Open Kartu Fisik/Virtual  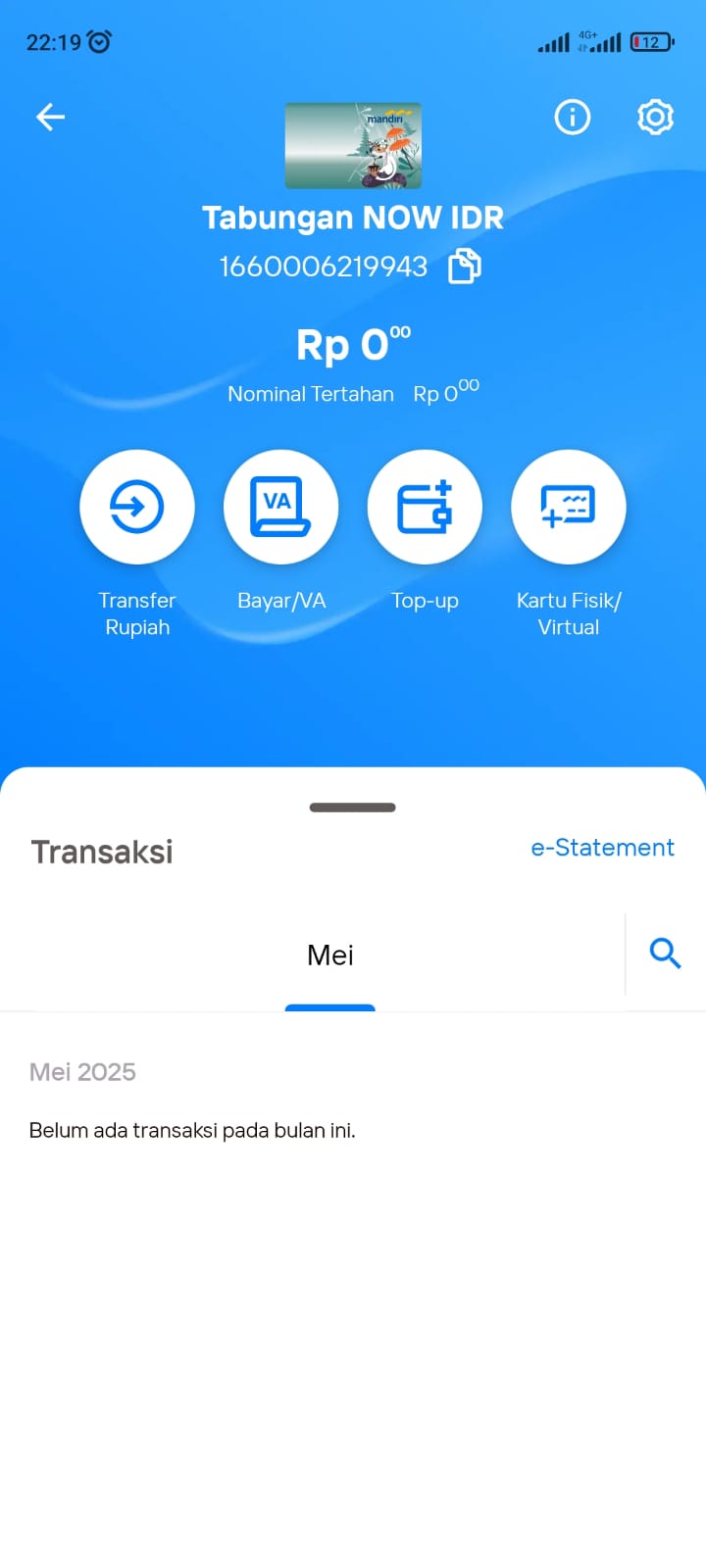[x=569, y=507]
